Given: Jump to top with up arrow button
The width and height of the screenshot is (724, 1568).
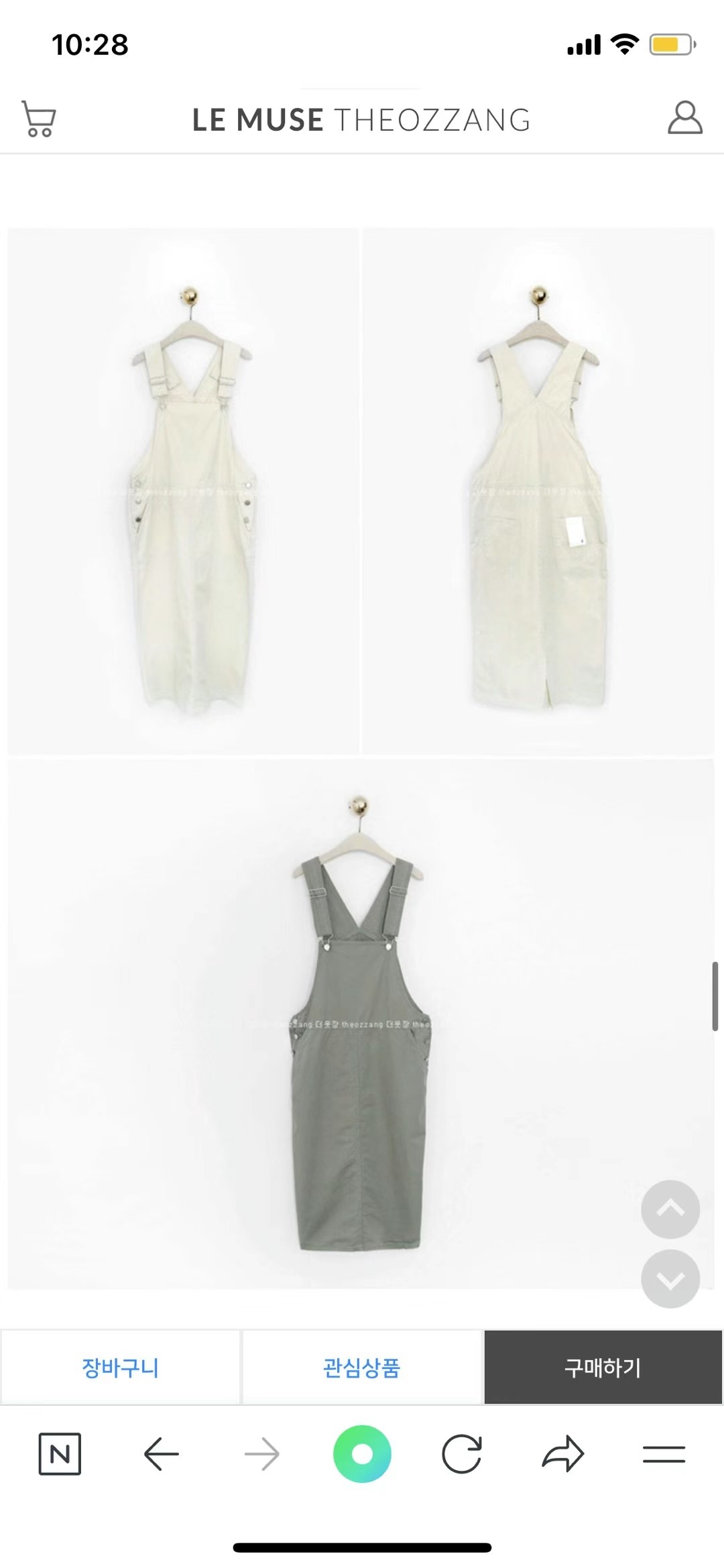Looking at the screenshot, I should (x=670, y=1209).
